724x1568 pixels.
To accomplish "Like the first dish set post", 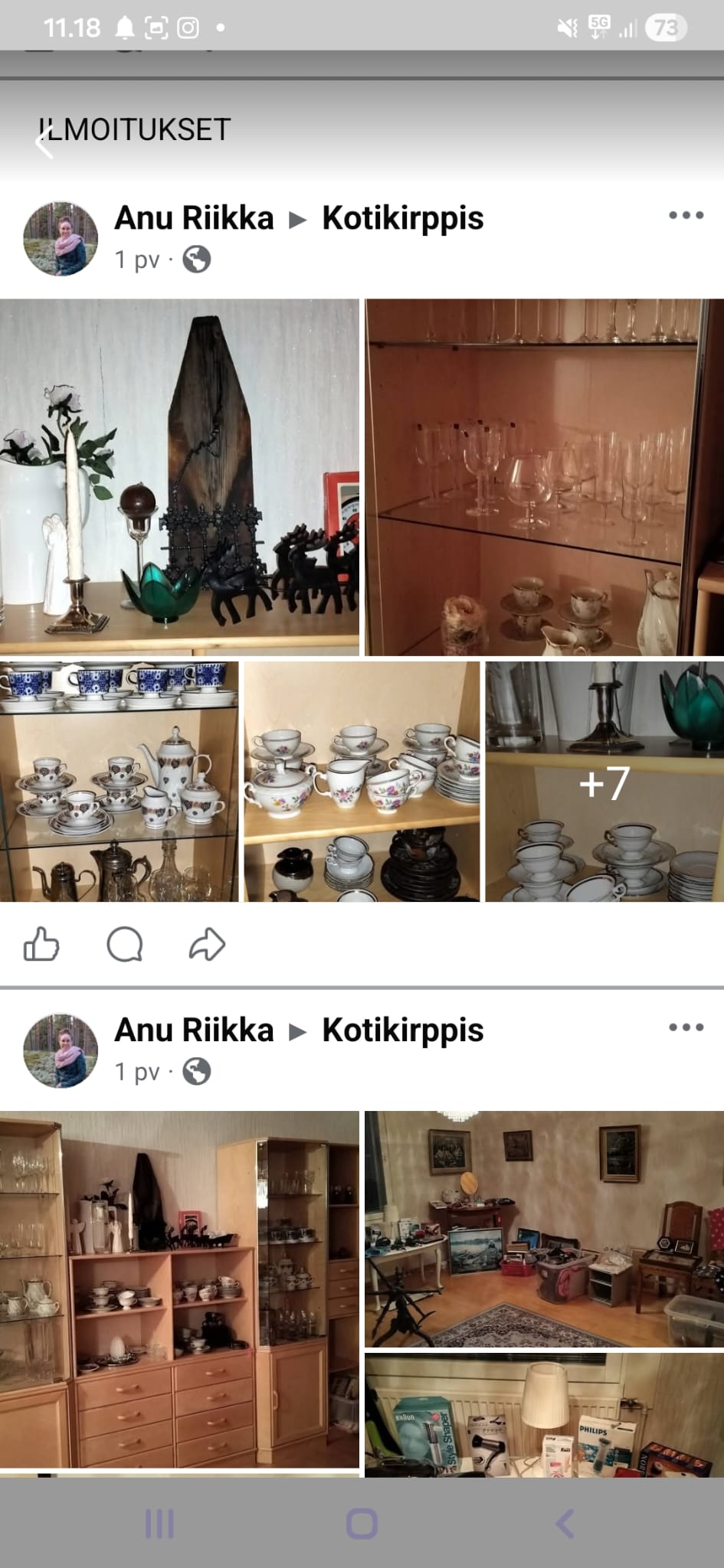I will pyautogui.click(x=44, y=944).
